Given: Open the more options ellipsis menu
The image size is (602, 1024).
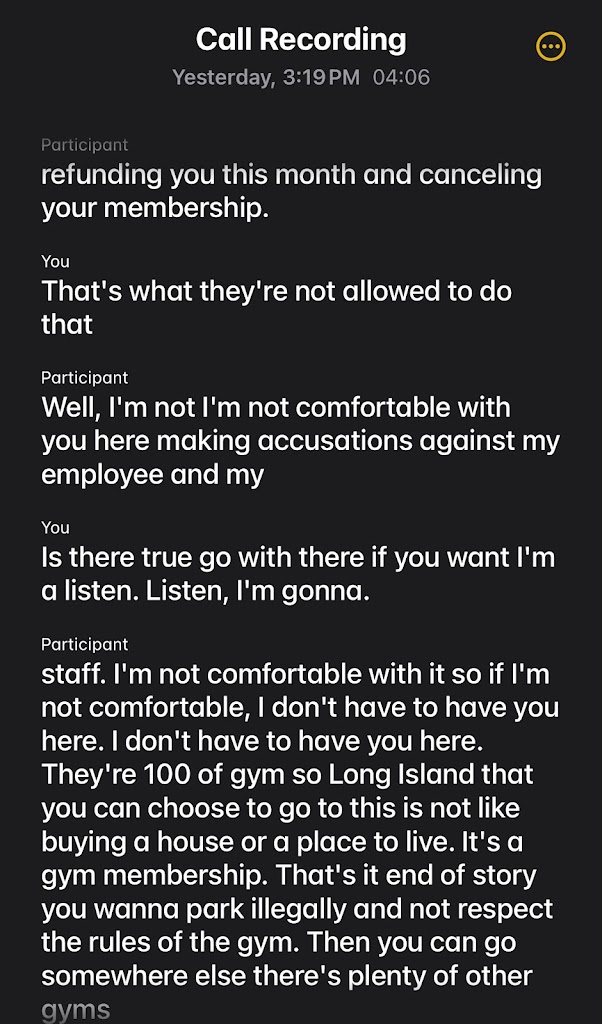Looking at the screenshot, I should 551,46.
